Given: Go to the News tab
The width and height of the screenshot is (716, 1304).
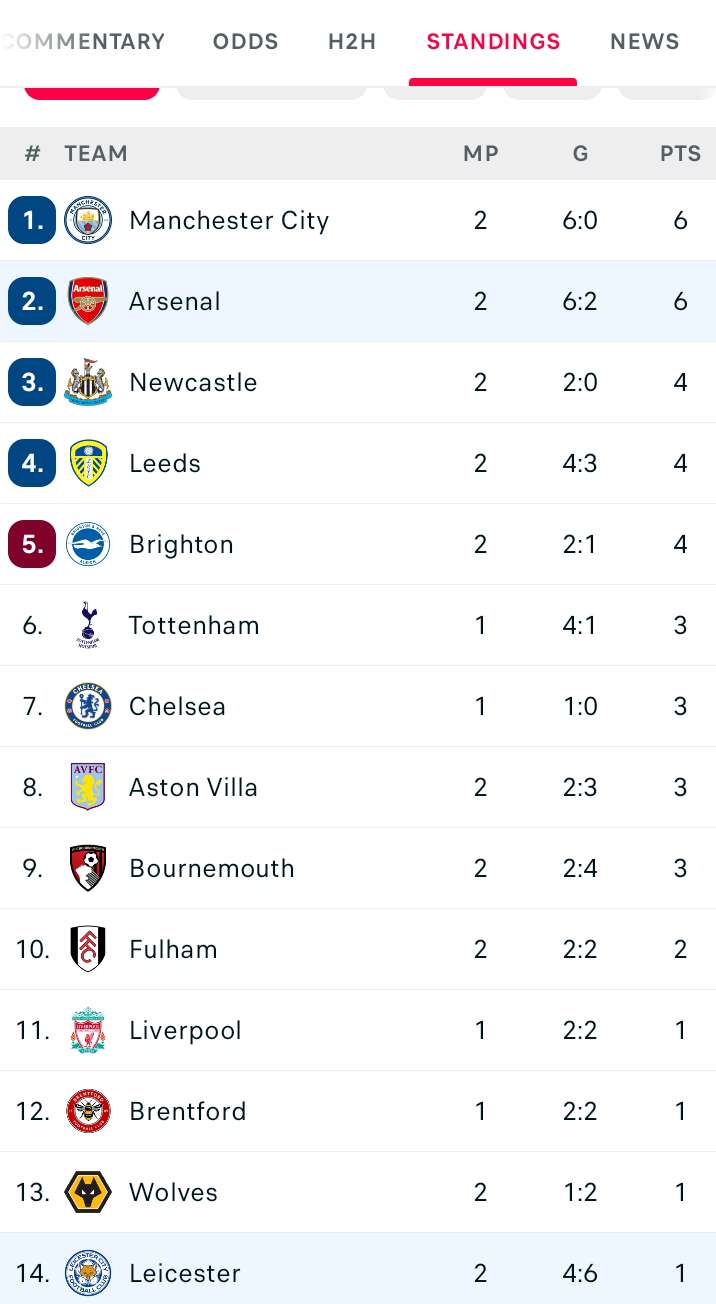Looking at the screenshot, I should coord(645,42).
